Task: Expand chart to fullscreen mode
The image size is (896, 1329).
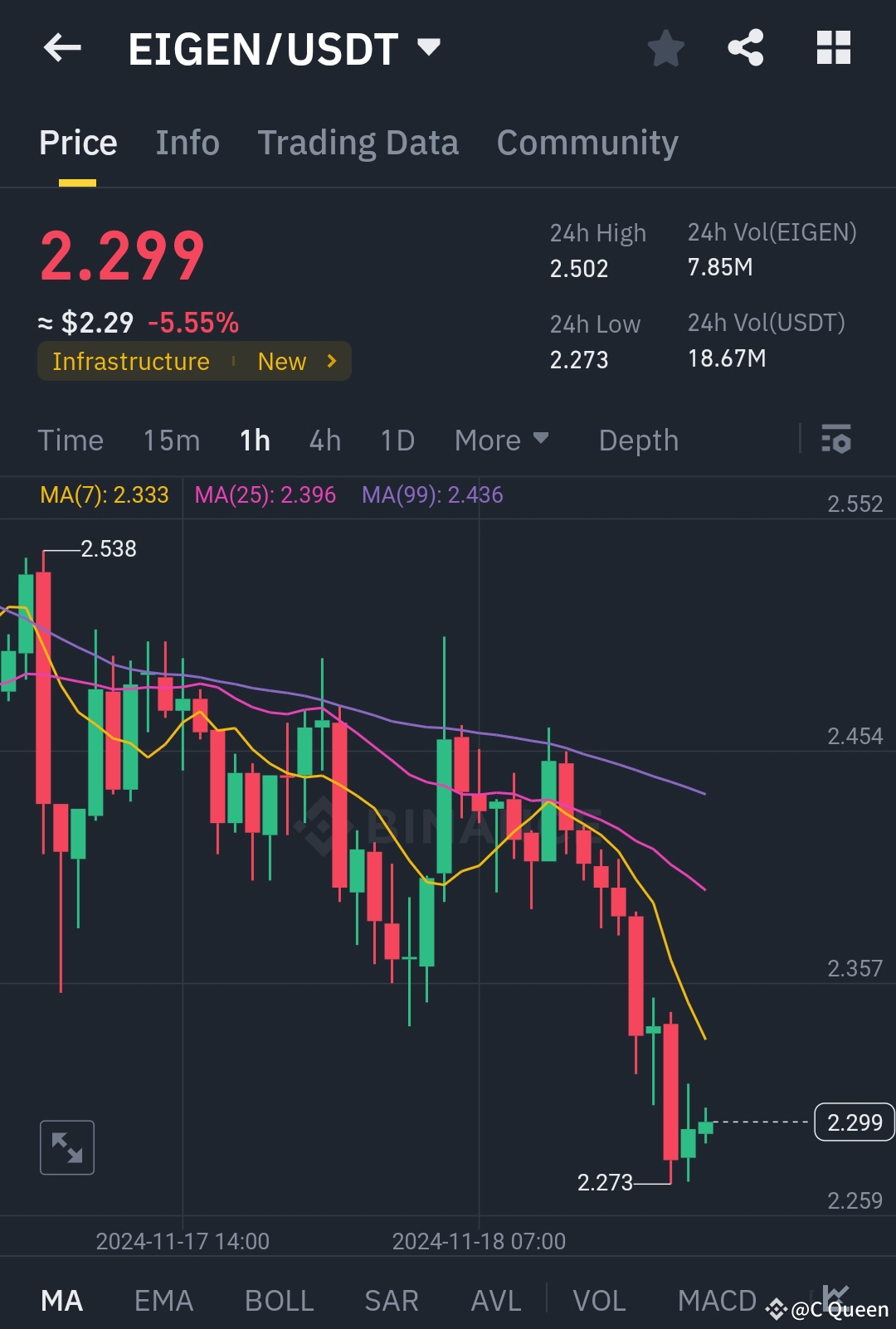Action: click(x=66, y=1147)
